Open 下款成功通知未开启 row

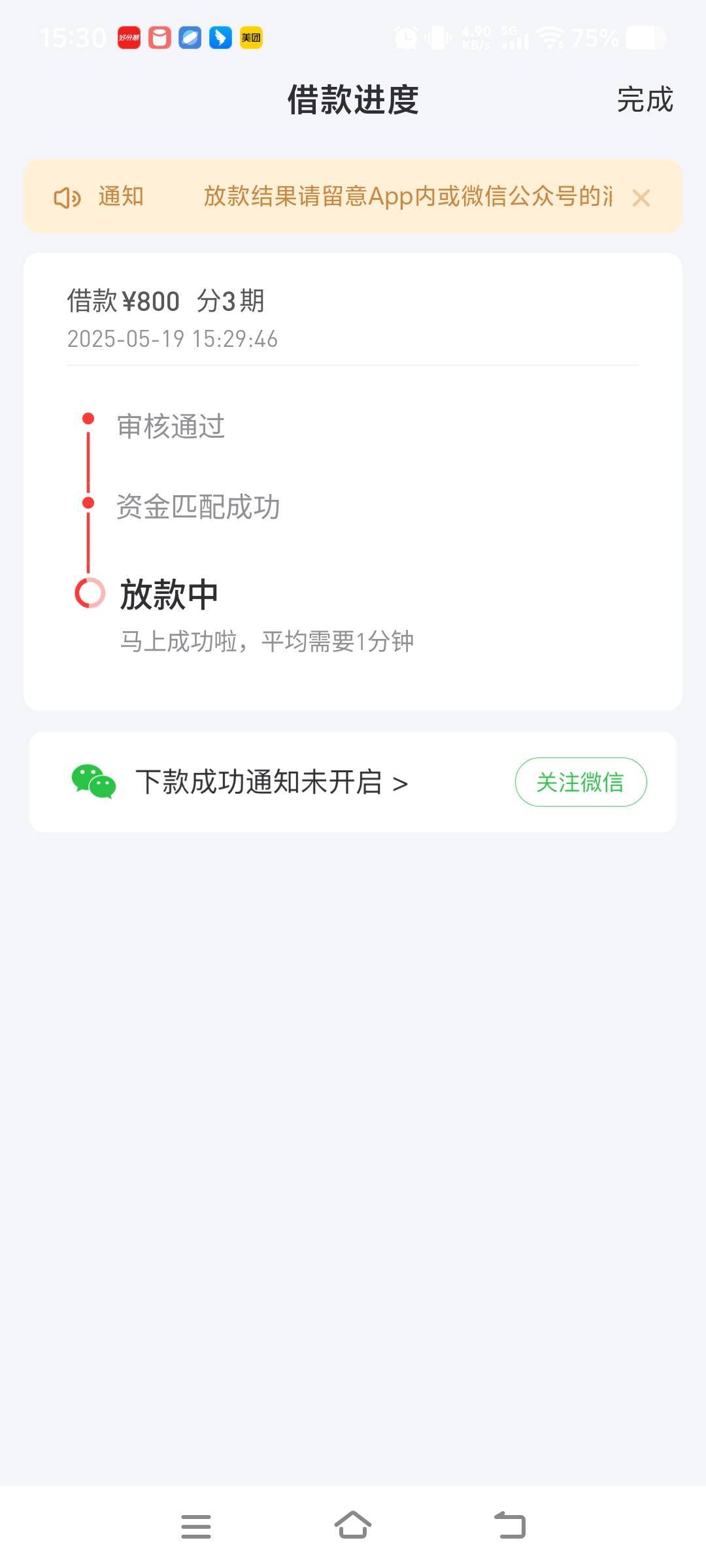pos(272,782)
